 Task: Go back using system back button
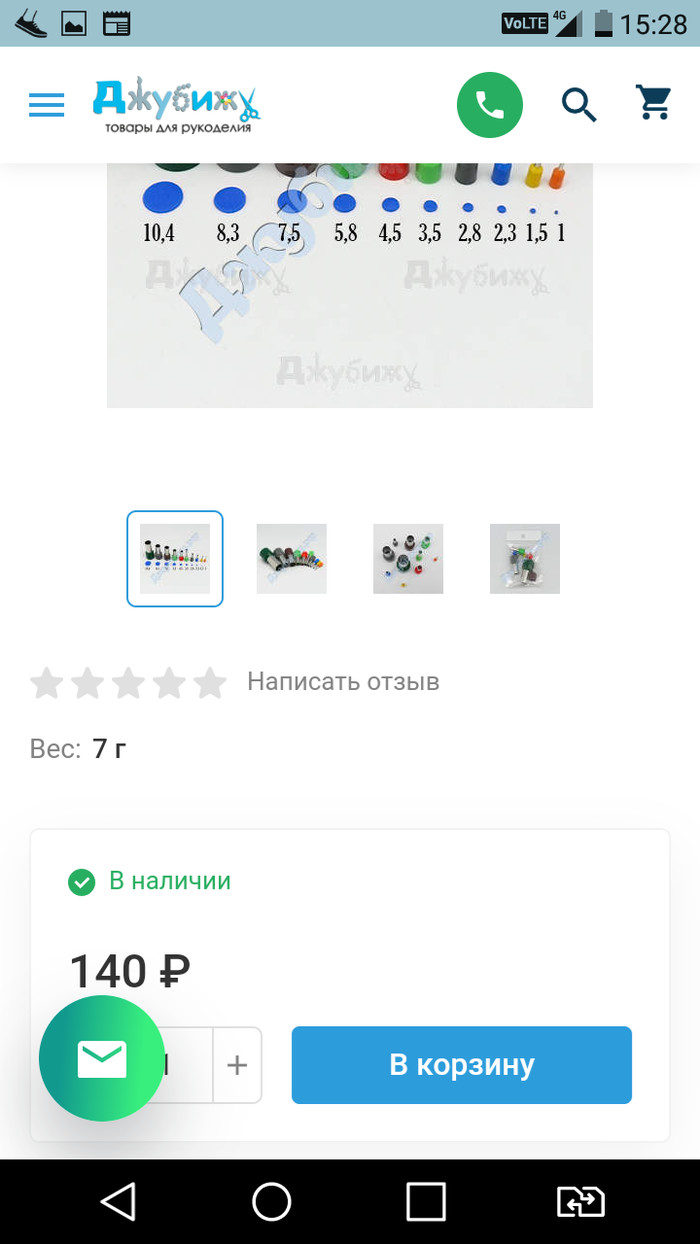coord(118,1201)
